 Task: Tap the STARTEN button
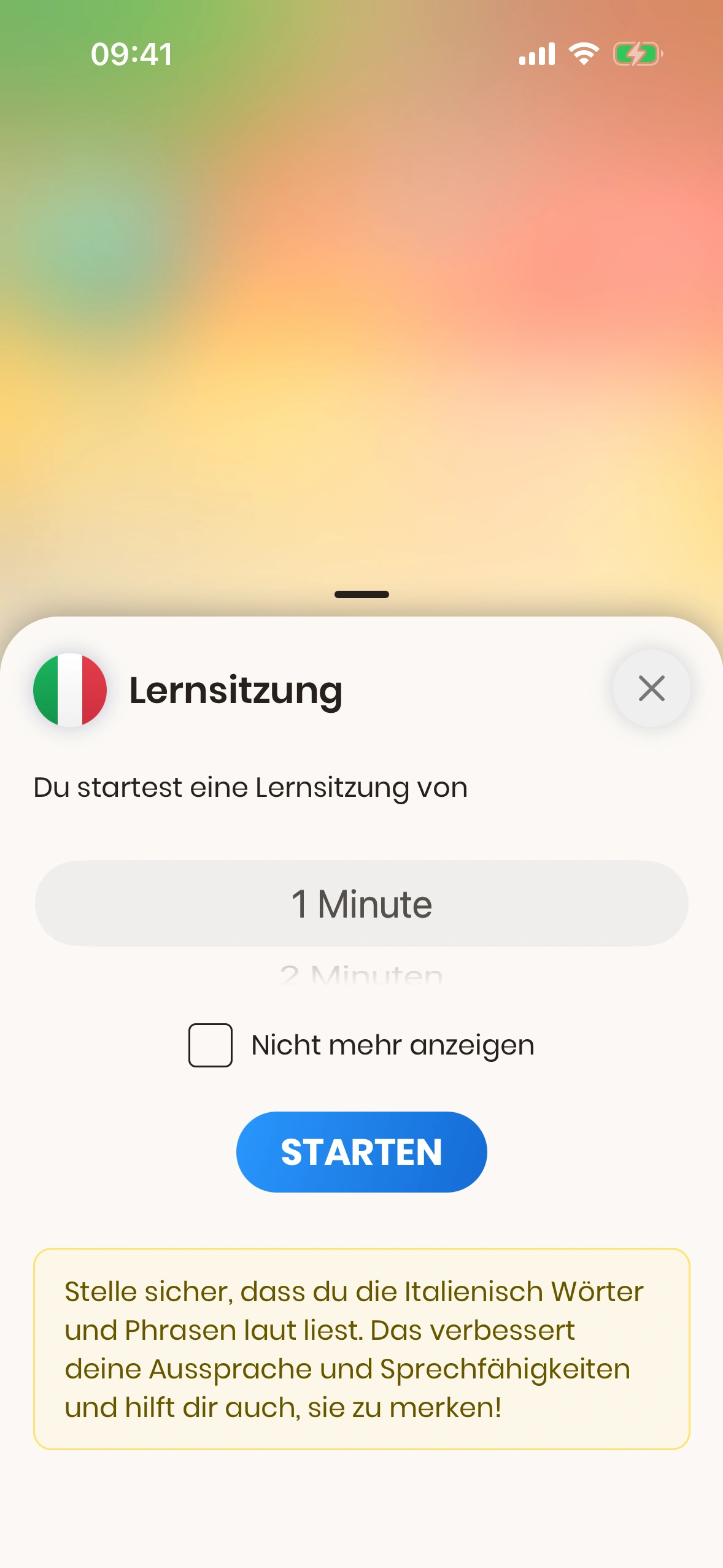click(x=361, y=1151)
